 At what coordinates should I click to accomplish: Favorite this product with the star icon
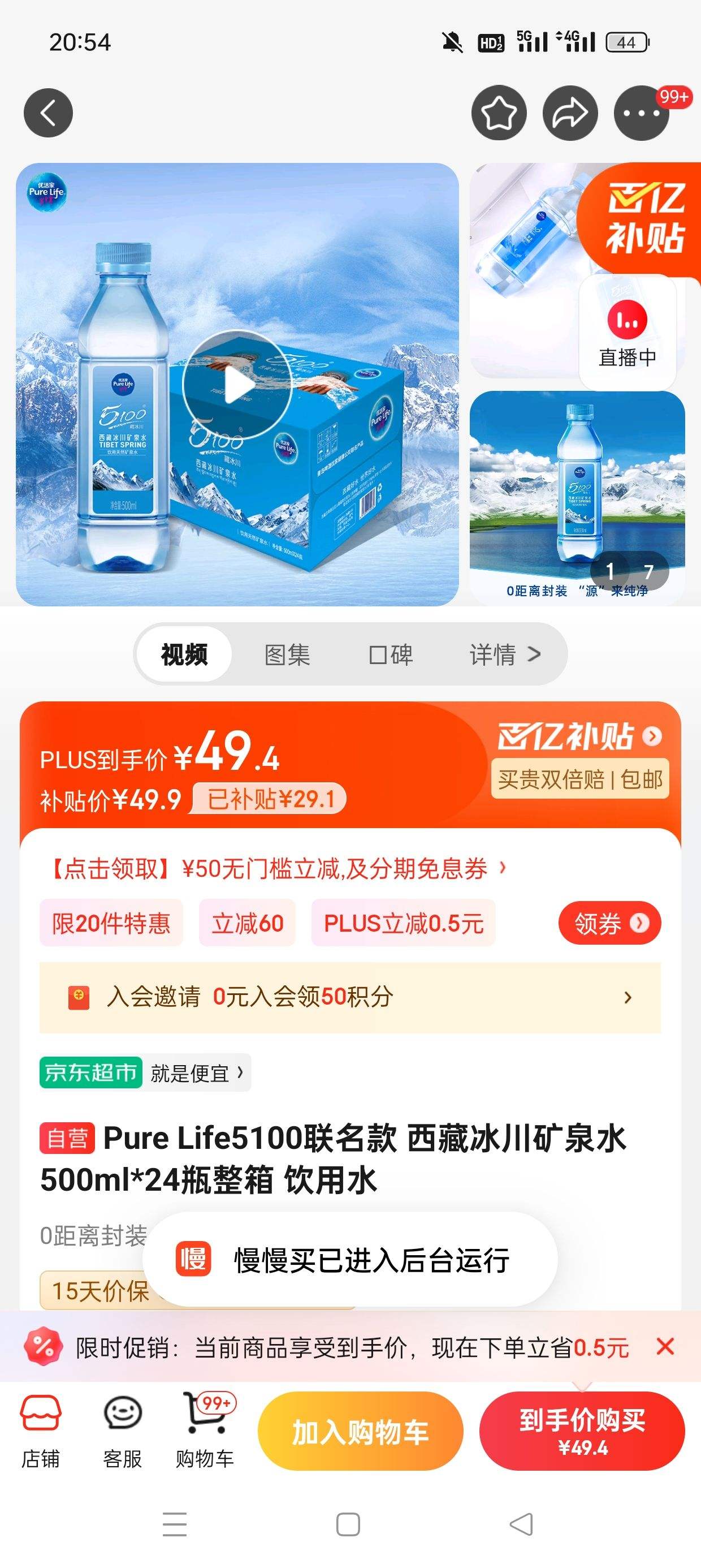499,113
